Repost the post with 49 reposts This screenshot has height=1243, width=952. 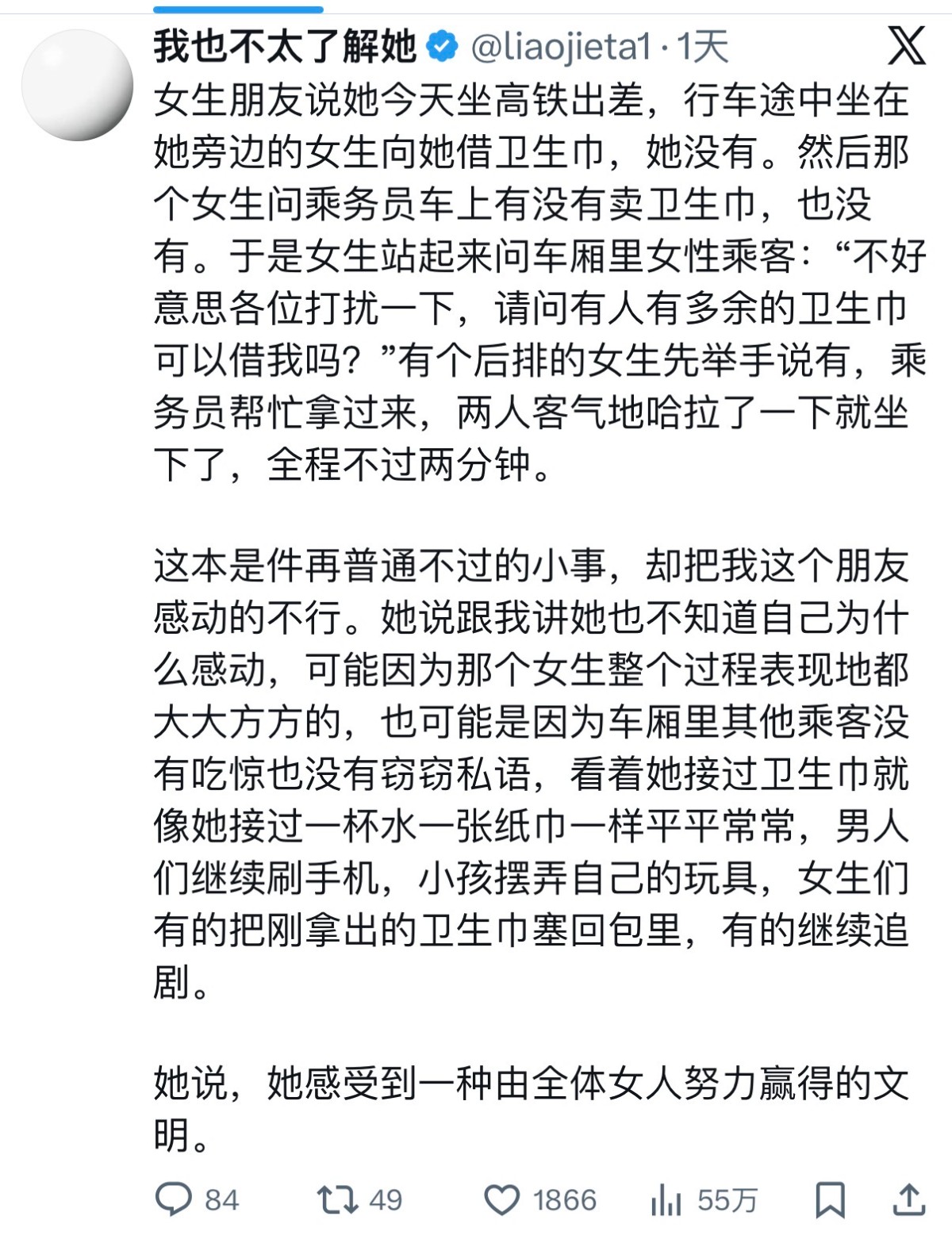338,1199
